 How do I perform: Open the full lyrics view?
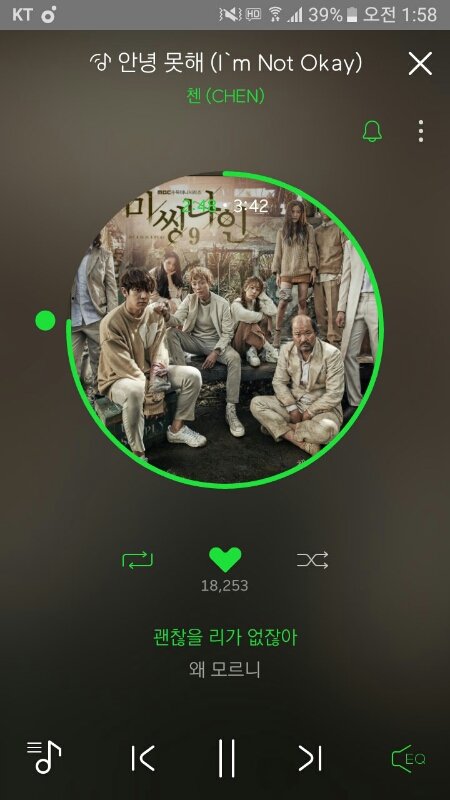click(225, 653)
